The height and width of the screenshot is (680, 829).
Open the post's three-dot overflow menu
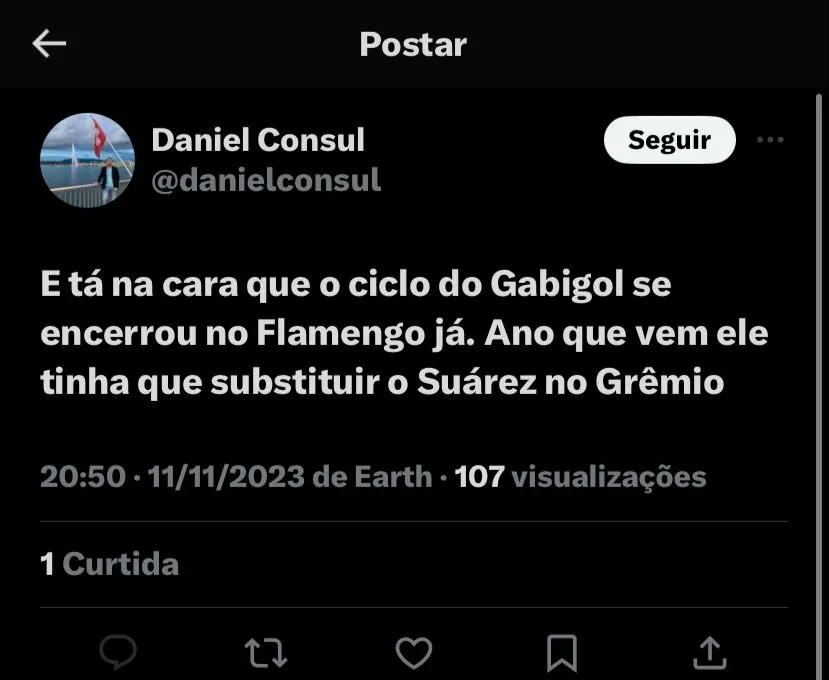pos(770,140)
